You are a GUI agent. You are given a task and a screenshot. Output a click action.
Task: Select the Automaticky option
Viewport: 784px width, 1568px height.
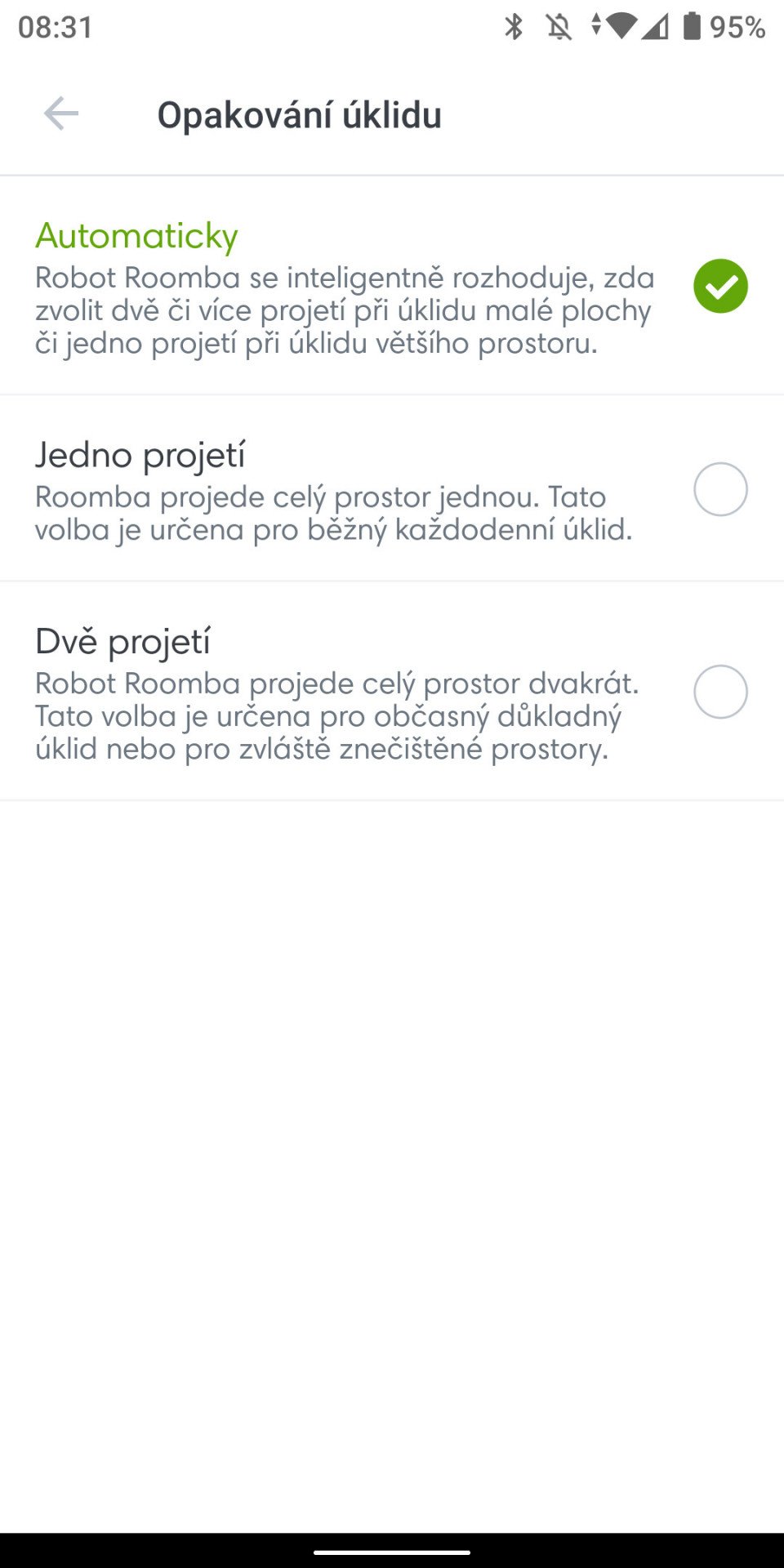click(392, 286)
